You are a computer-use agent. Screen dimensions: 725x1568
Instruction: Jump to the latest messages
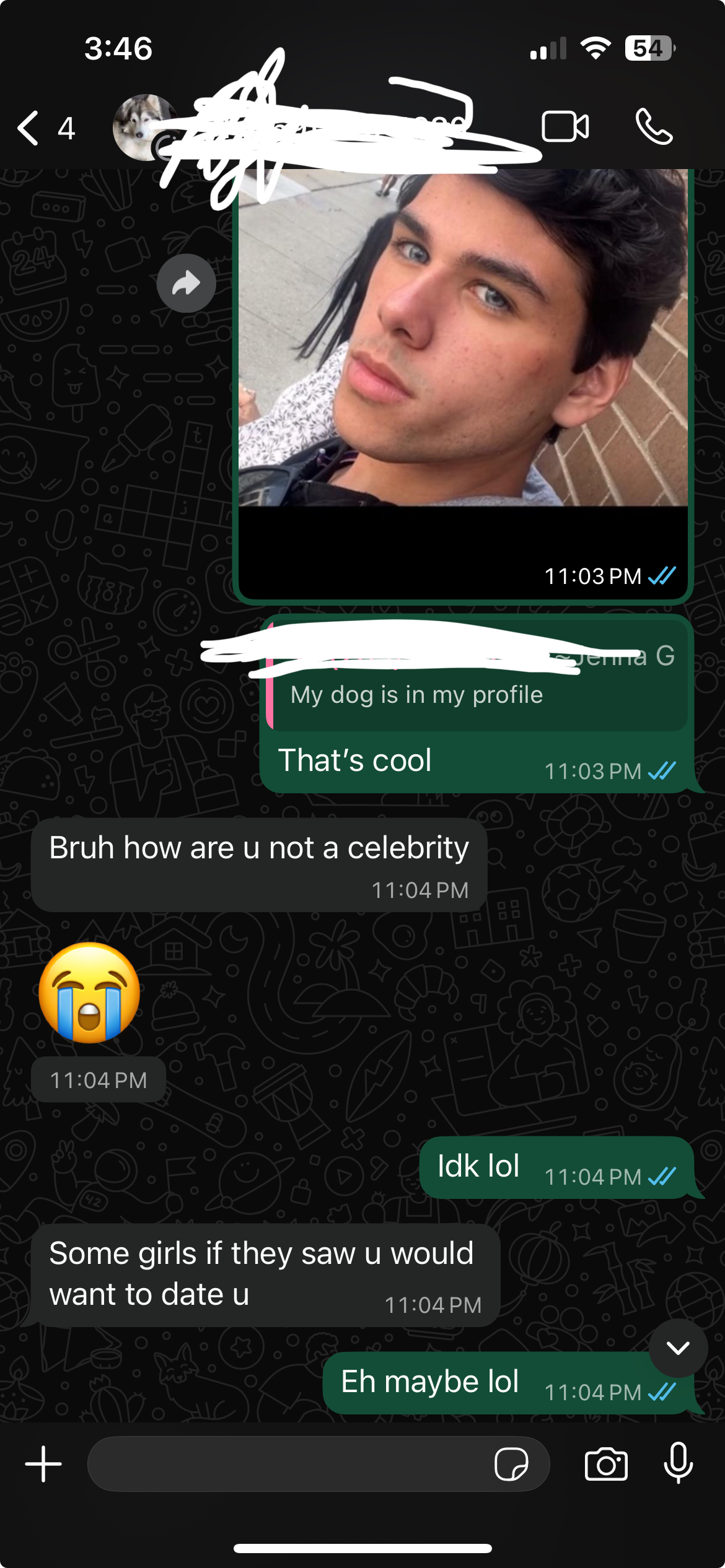tap(678, 1348)
